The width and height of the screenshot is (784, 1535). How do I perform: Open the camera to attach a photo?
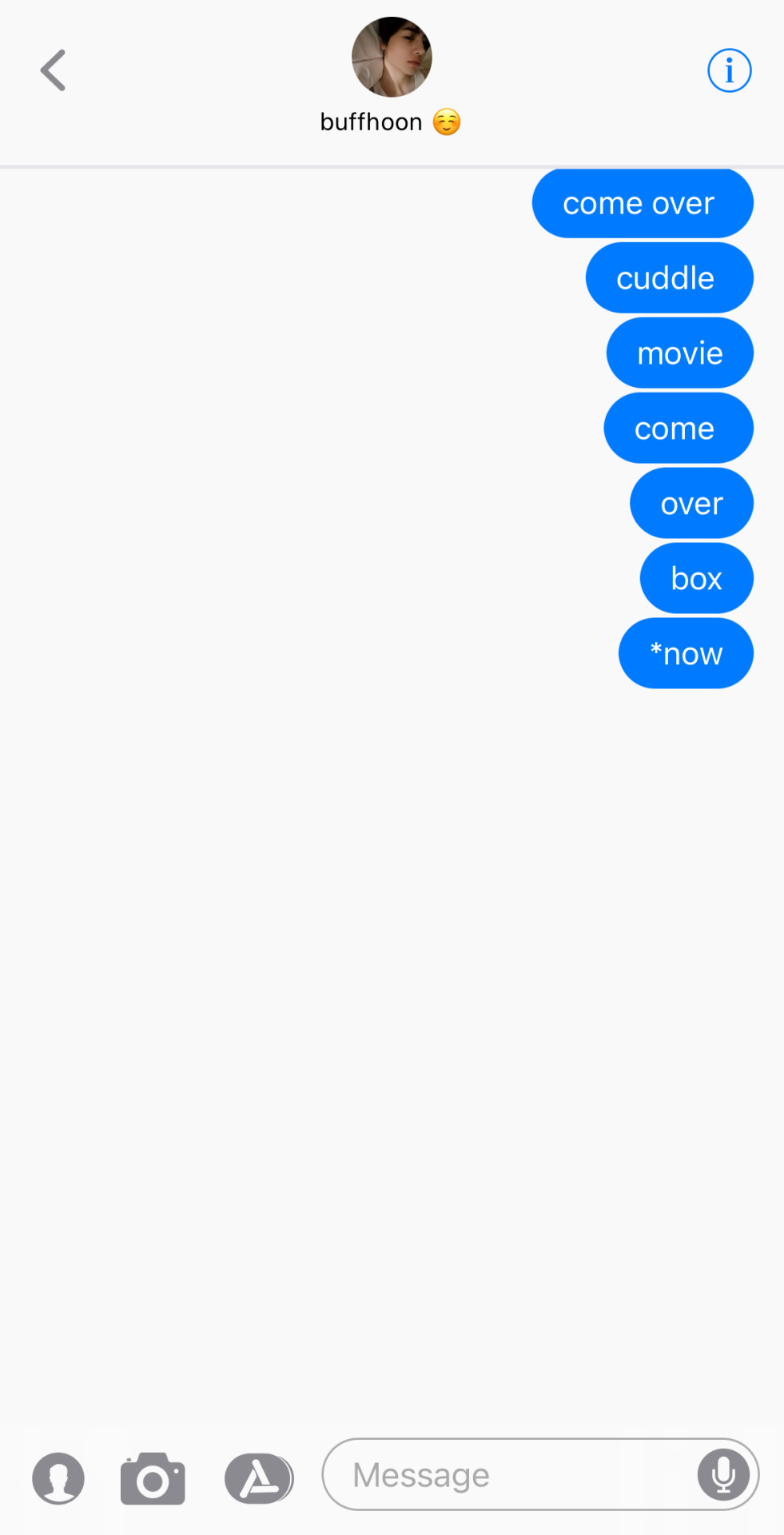point(153,1478)
